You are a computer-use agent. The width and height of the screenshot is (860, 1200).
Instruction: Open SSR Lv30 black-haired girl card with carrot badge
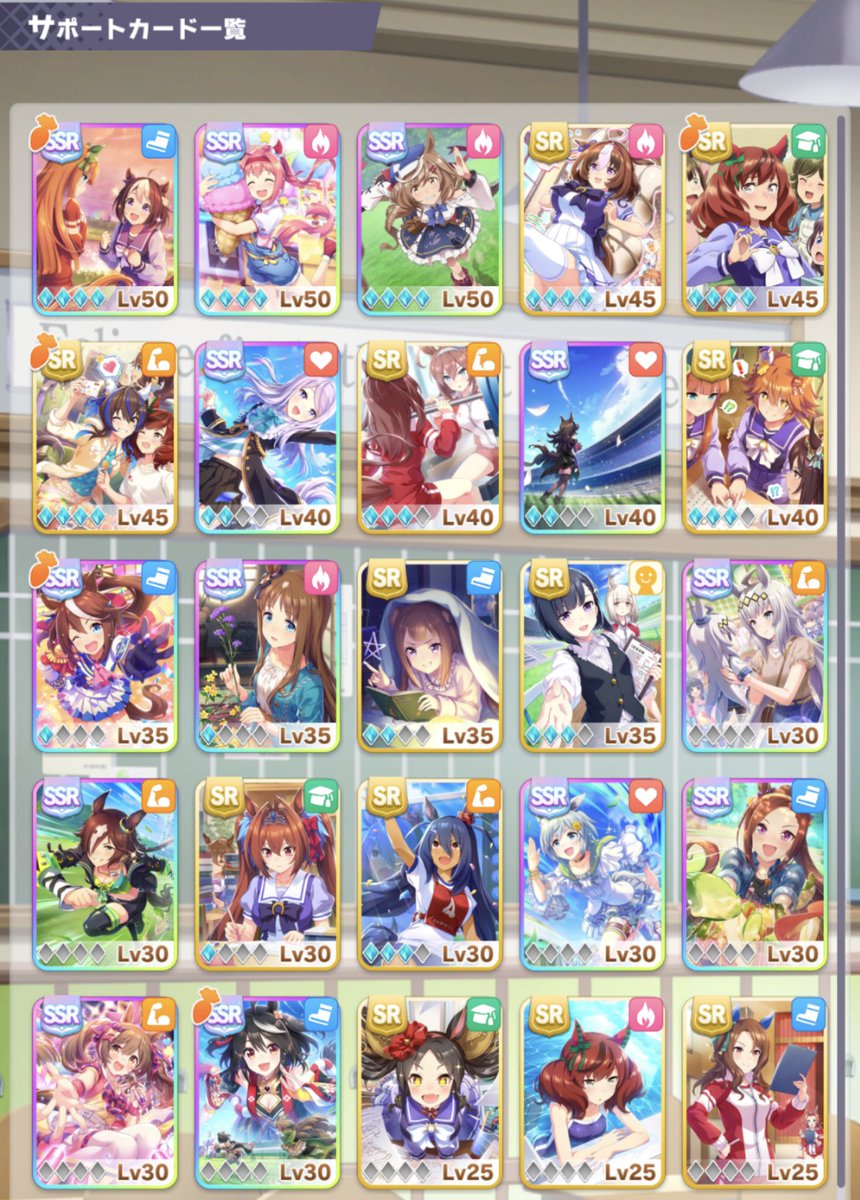click(x=267, y=1090)
